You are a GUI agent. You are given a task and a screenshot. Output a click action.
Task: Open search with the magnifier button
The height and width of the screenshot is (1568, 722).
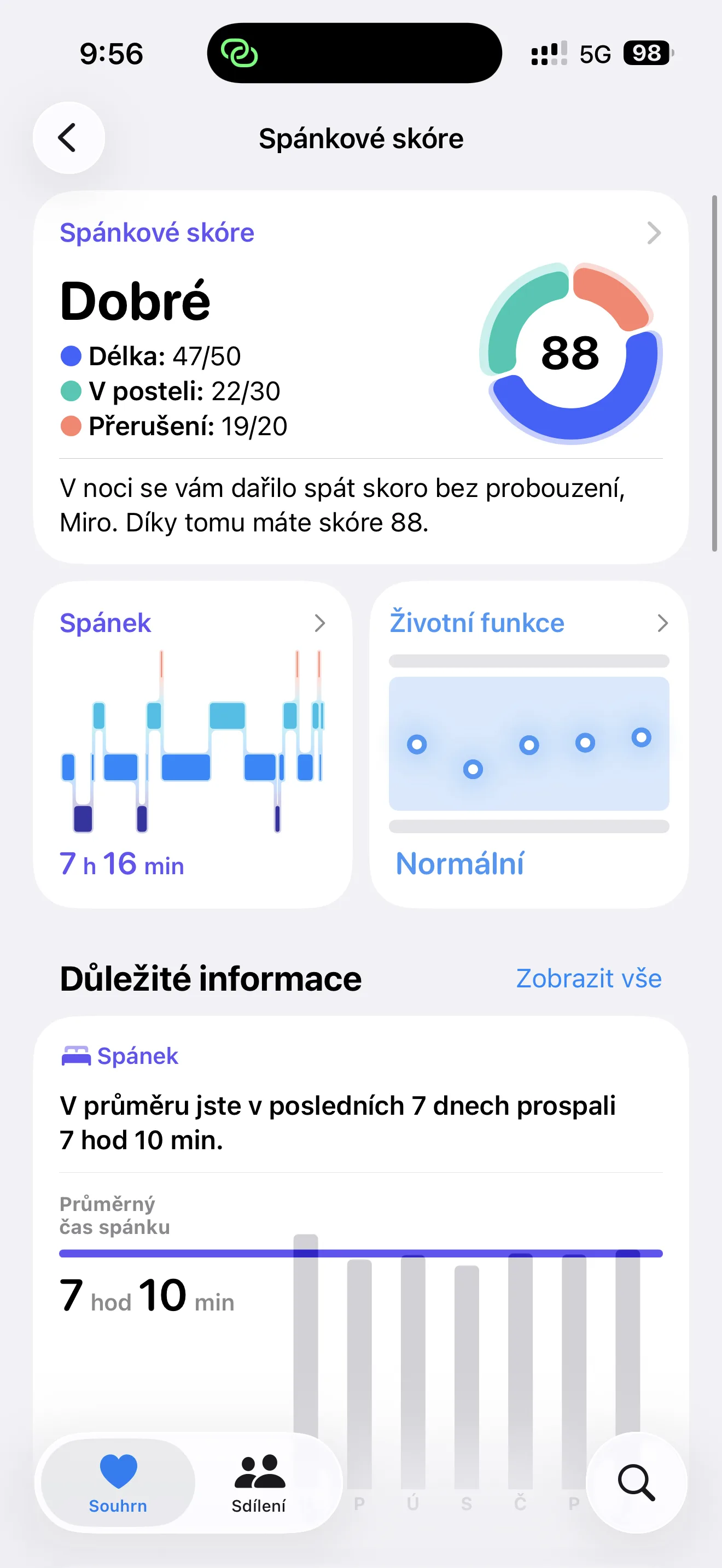click(x=636, y=1483)
